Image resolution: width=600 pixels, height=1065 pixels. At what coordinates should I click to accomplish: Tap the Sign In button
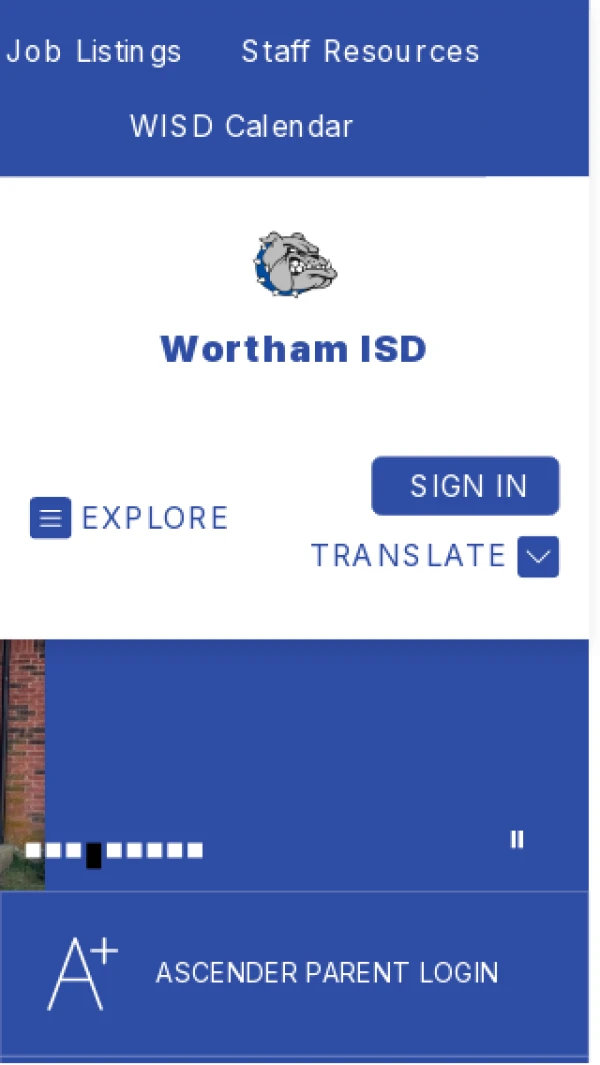point(466,486)
